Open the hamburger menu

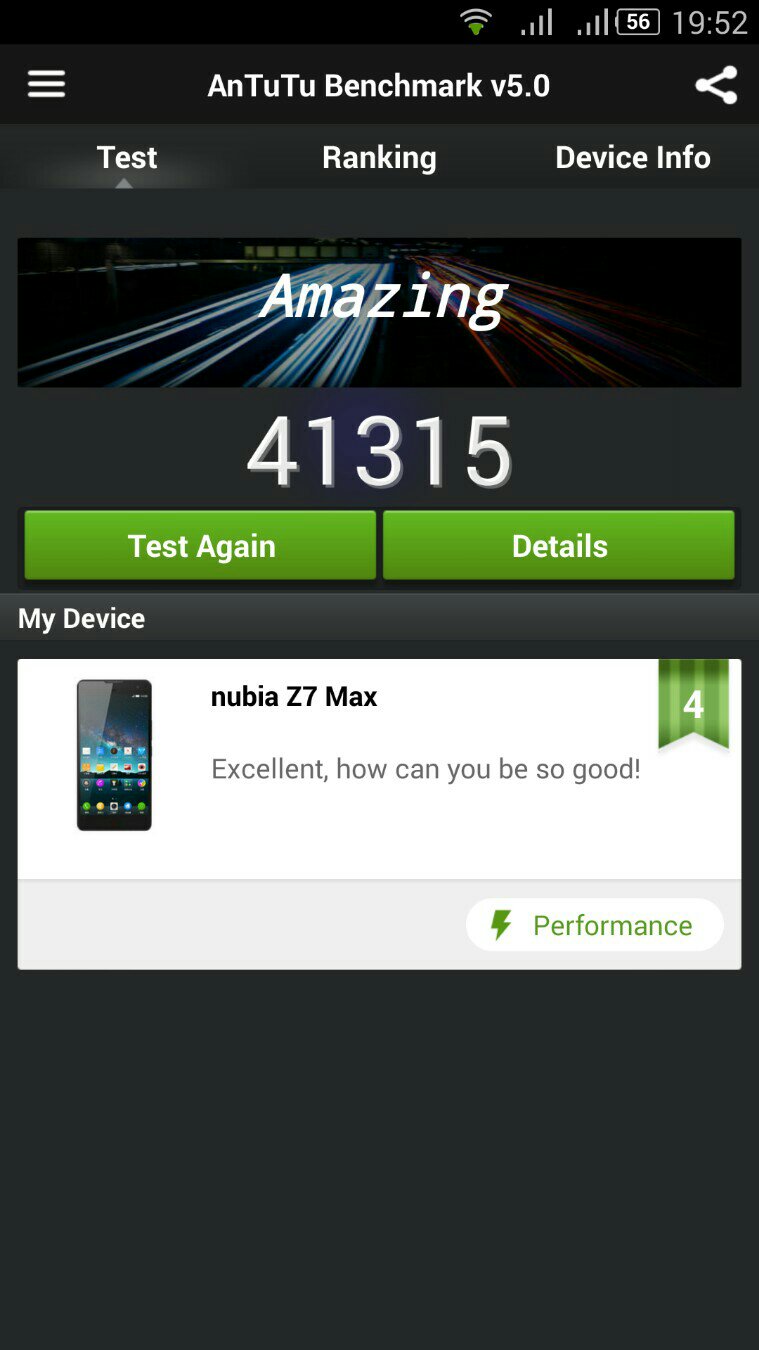(46, 85)
